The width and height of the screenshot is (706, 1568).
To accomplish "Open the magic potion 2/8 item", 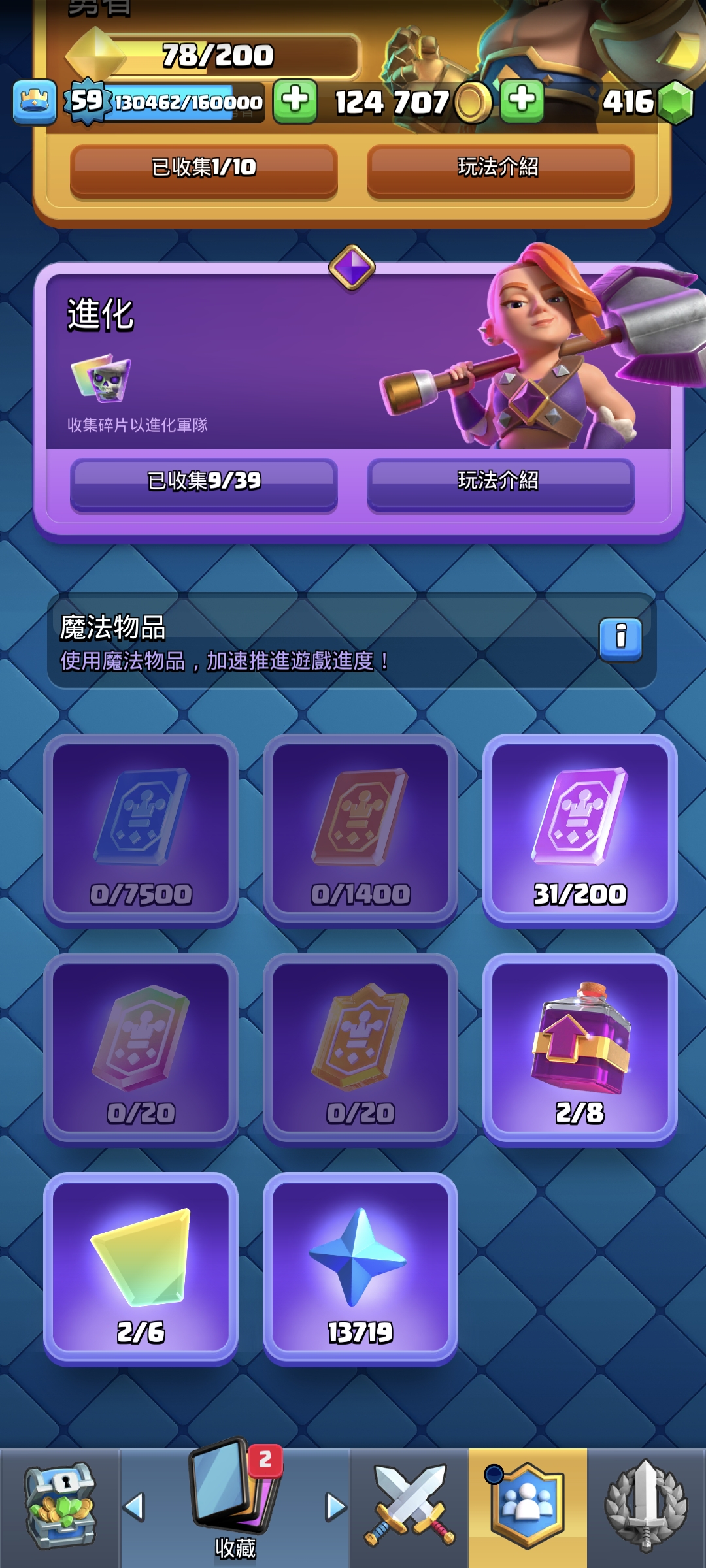I will pyautogui.click(x=580, y=1047).
